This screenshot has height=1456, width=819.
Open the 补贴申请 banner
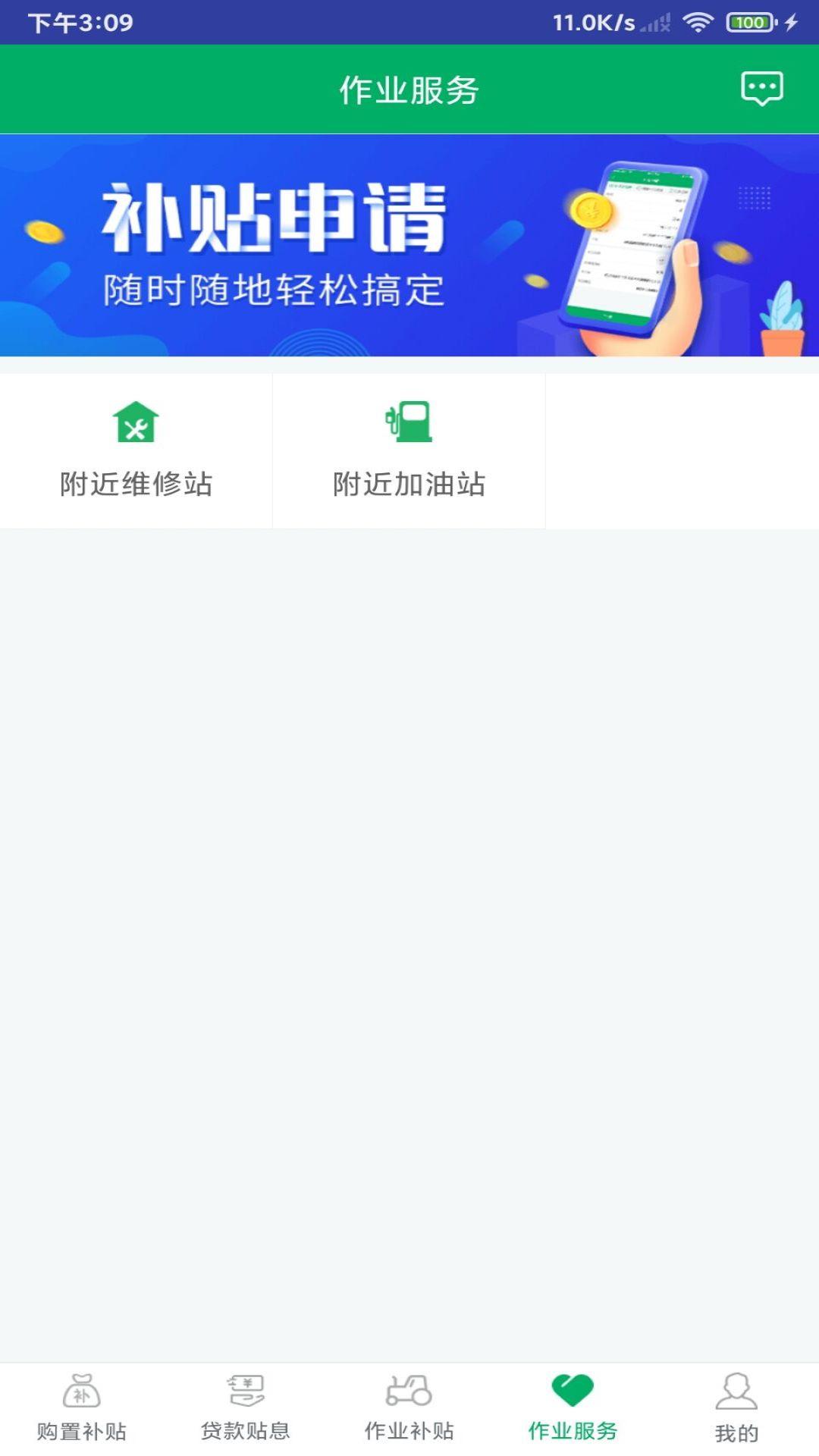tap(409, 245)
